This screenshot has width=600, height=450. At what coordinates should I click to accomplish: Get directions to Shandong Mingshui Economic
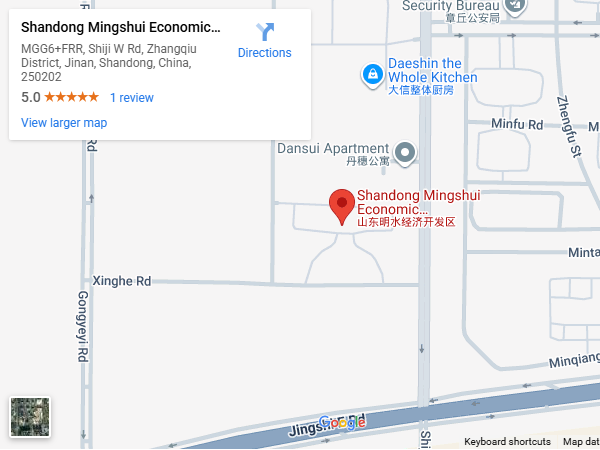click(x=264, y=40)
